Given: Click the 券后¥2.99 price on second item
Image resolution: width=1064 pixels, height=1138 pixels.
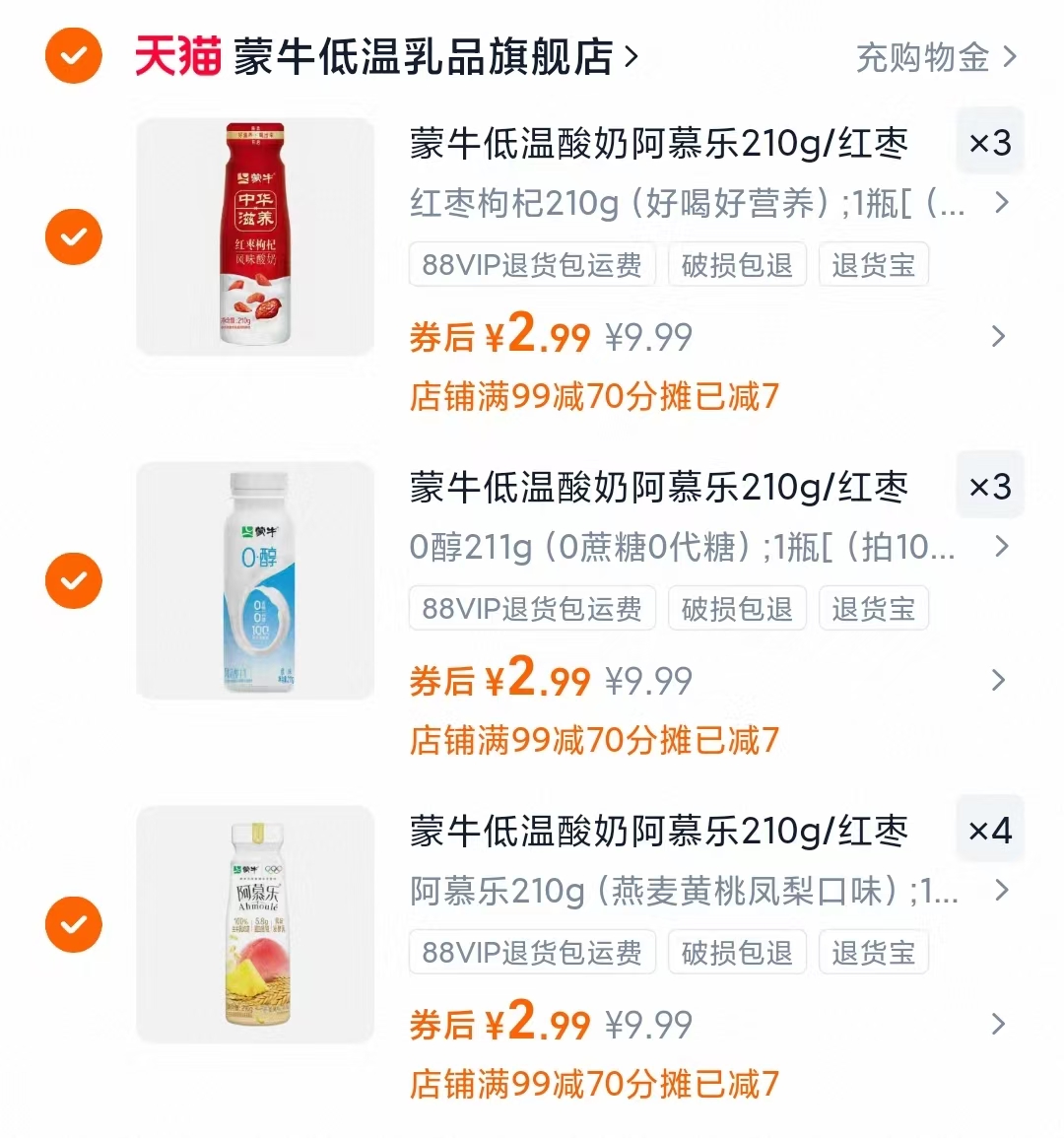Looking at the screenshot, I should [x=498, y=680].
